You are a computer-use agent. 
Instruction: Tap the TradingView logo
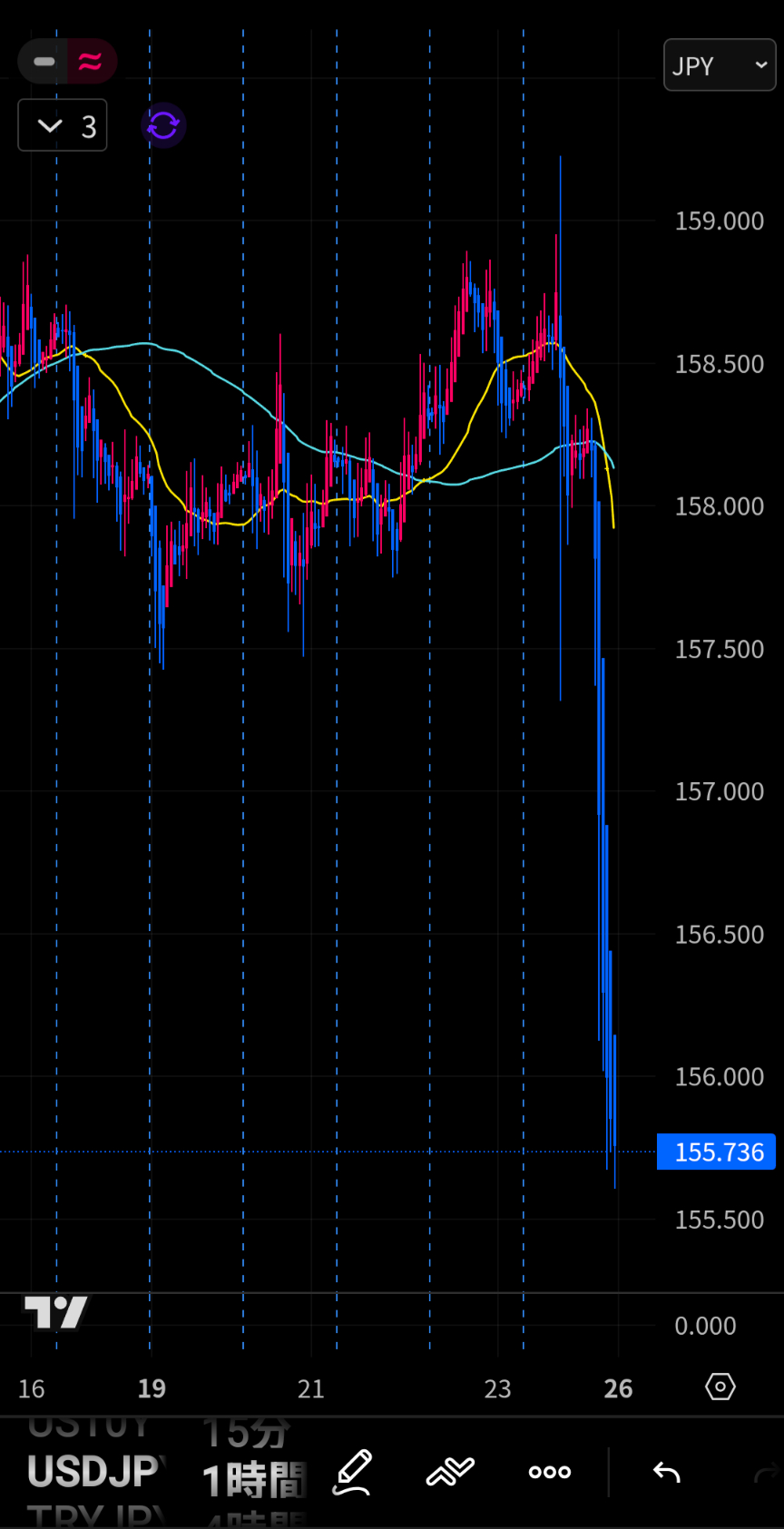point(55,1312)
